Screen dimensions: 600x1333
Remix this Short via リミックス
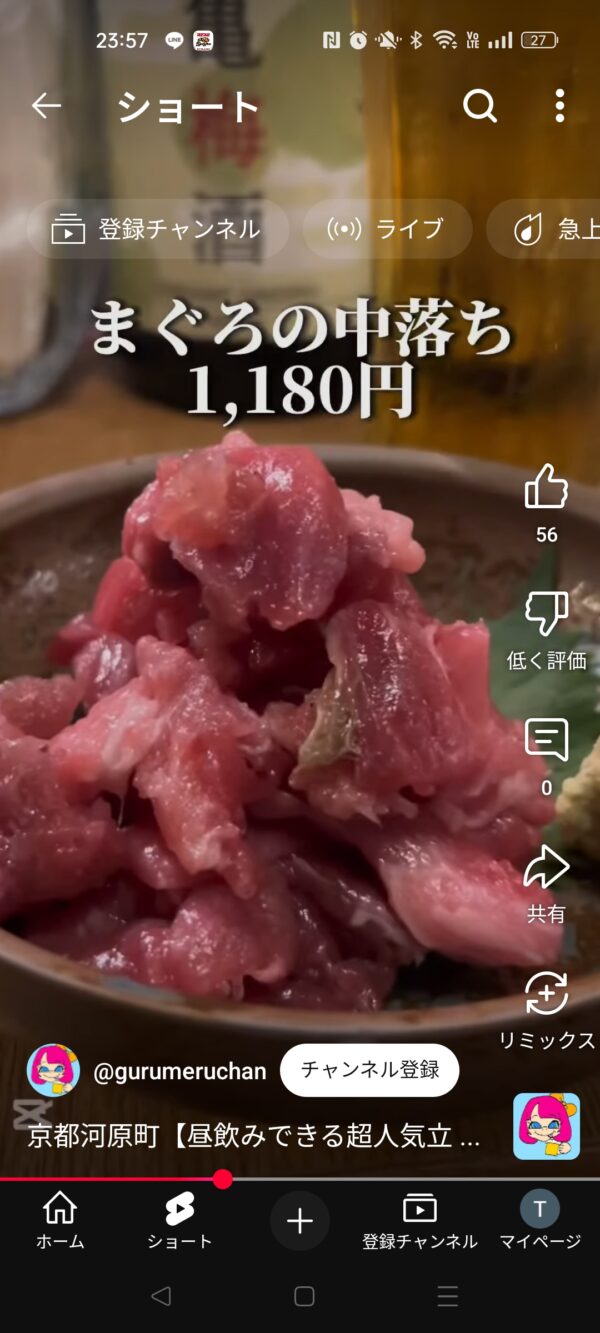pos(546,995)
